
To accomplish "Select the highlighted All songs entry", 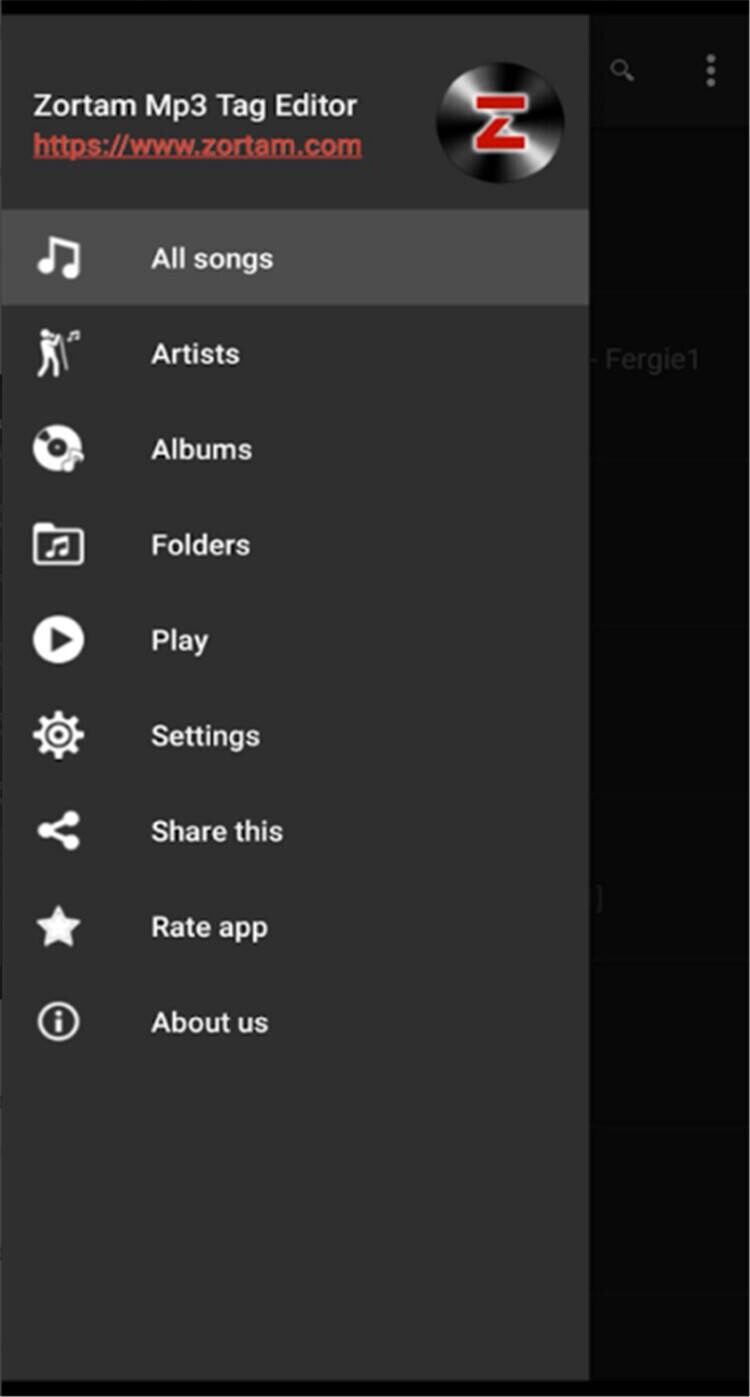I will (x=211, y=257).
